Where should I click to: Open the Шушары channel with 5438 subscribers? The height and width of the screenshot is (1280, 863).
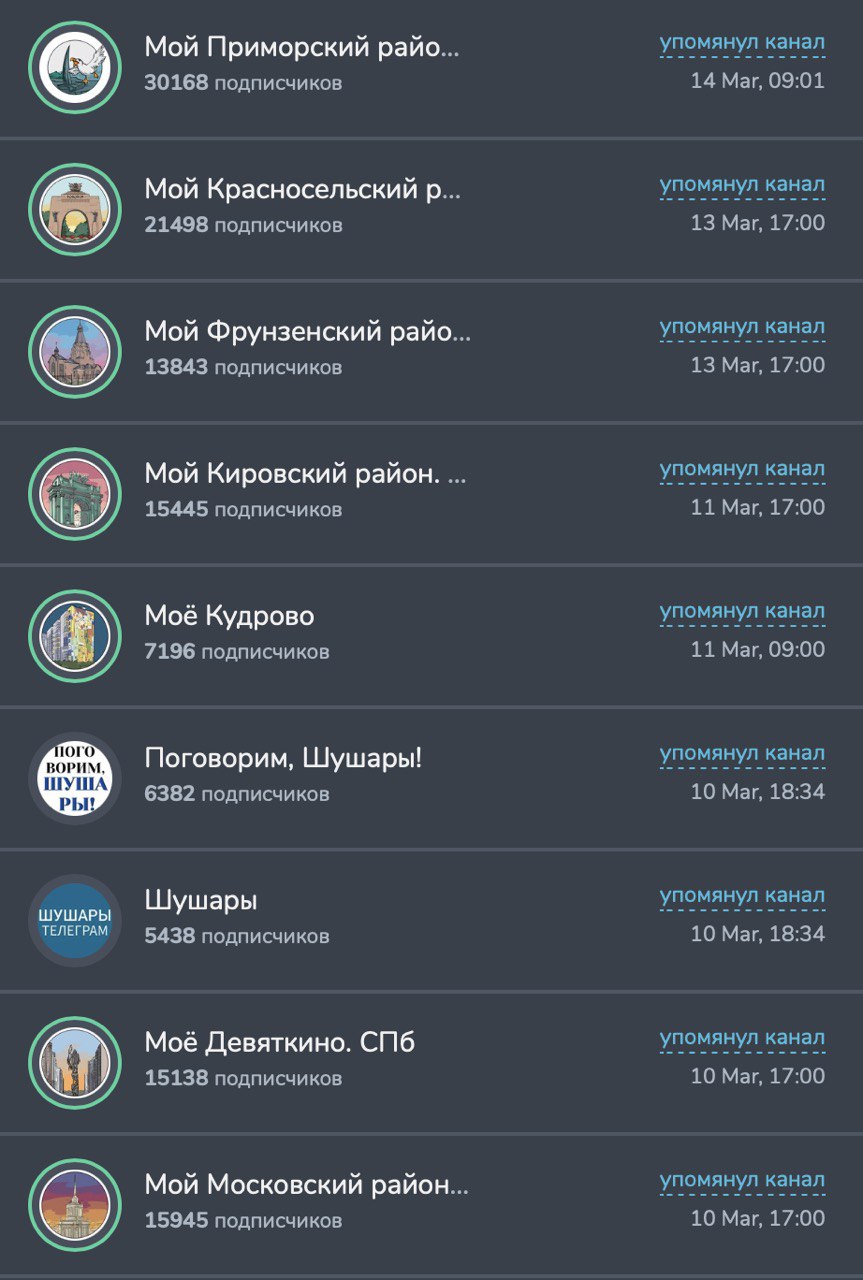click(x=201, y=900)
